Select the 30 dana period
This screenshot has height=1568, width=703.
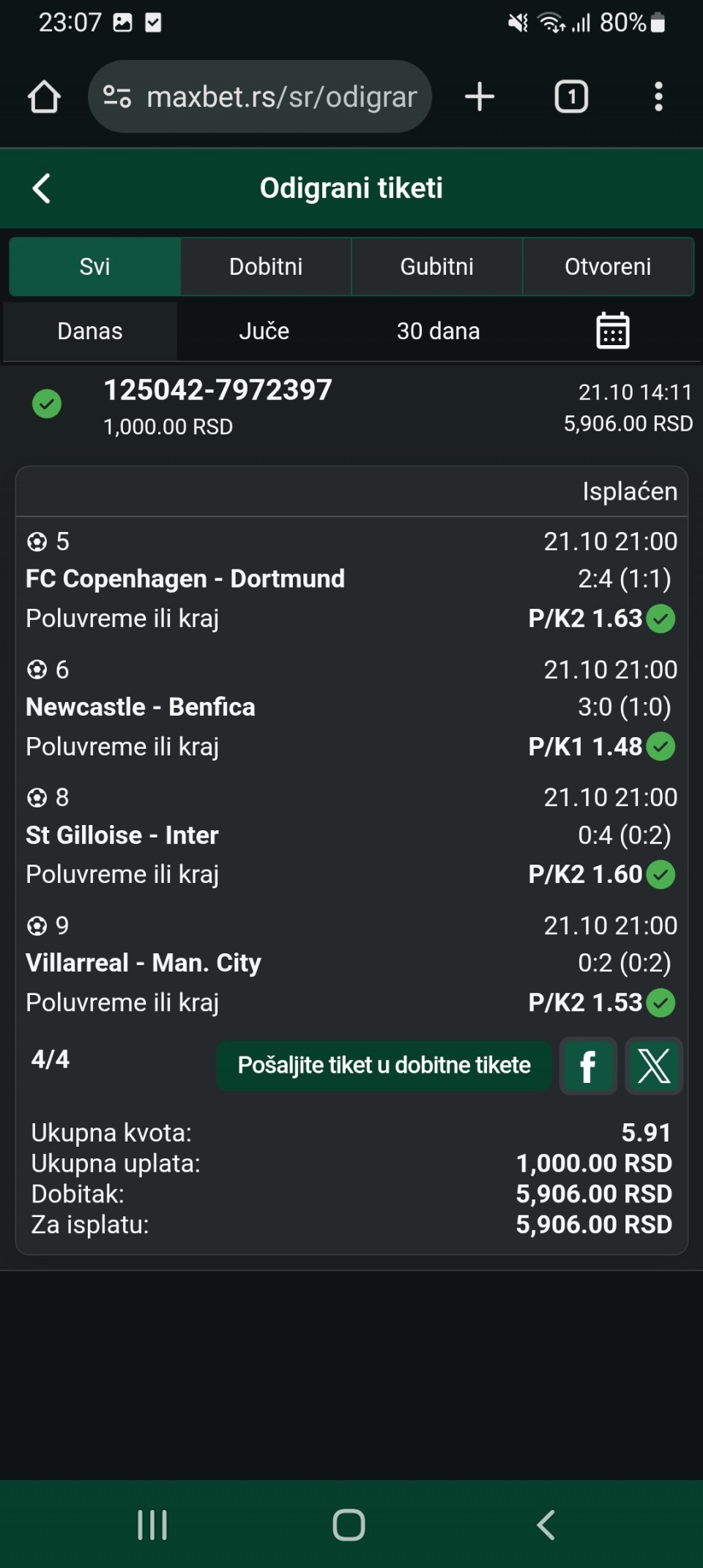click(x=438, y=331)
